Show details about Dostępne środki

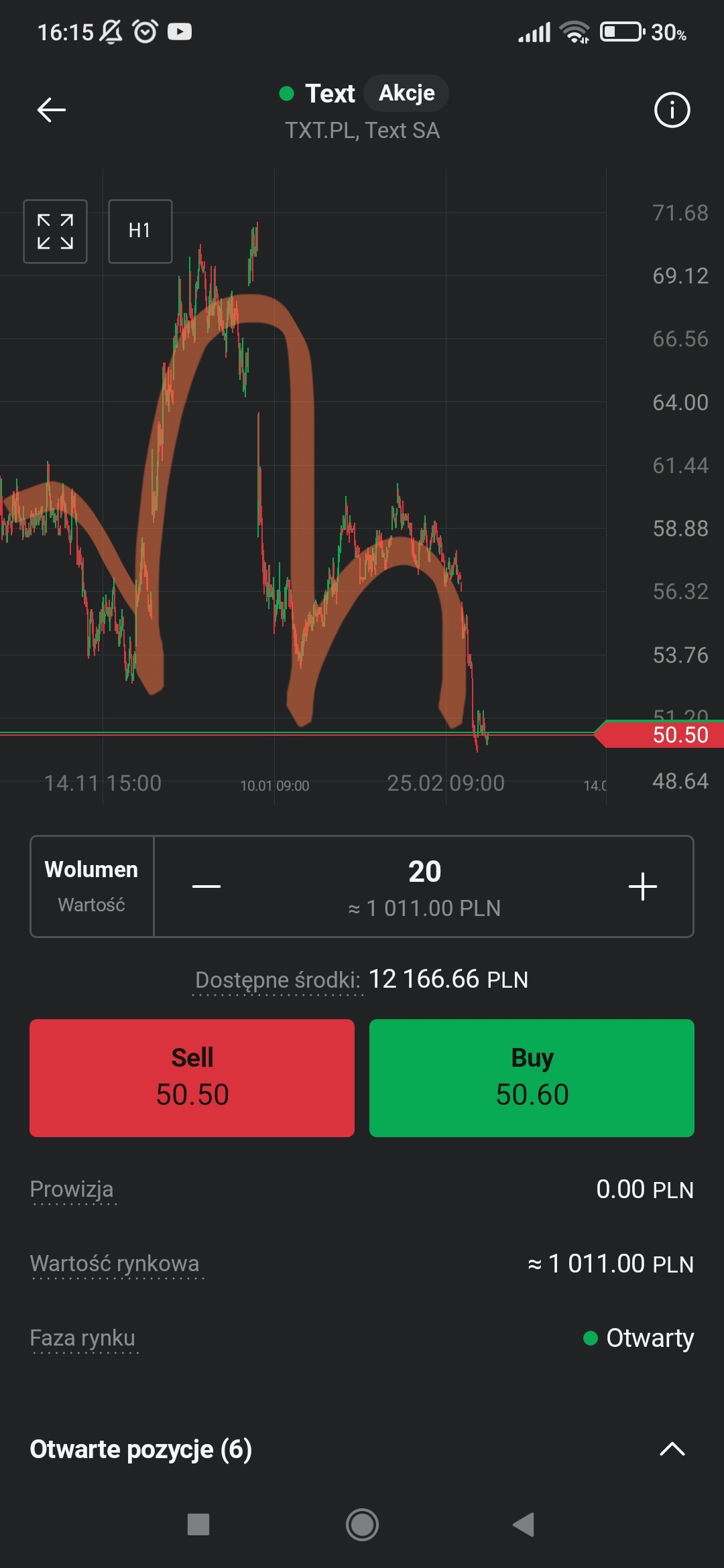coord(278,980)
